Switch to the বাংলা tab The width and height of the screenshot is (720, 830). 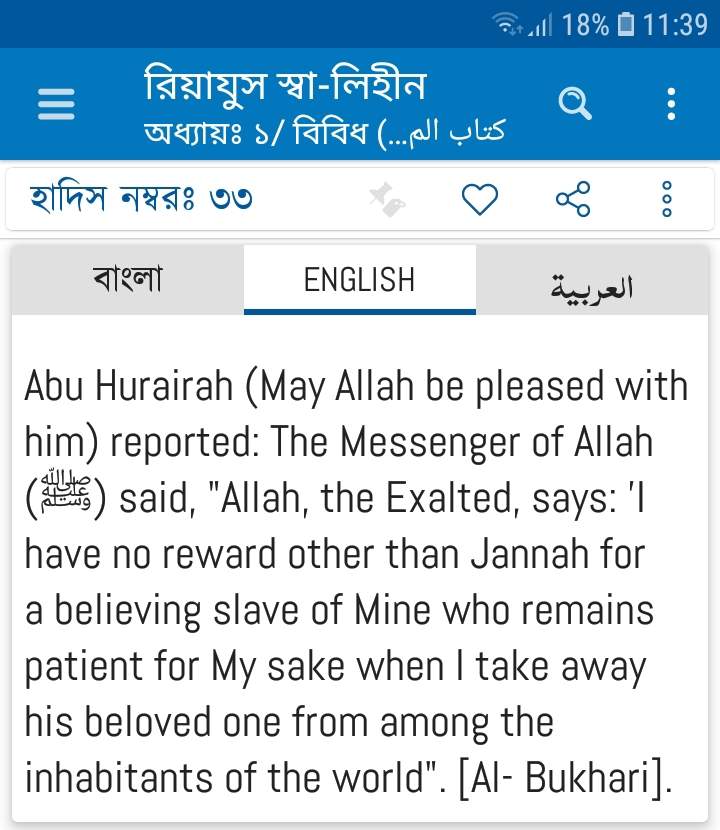point(127,279)
